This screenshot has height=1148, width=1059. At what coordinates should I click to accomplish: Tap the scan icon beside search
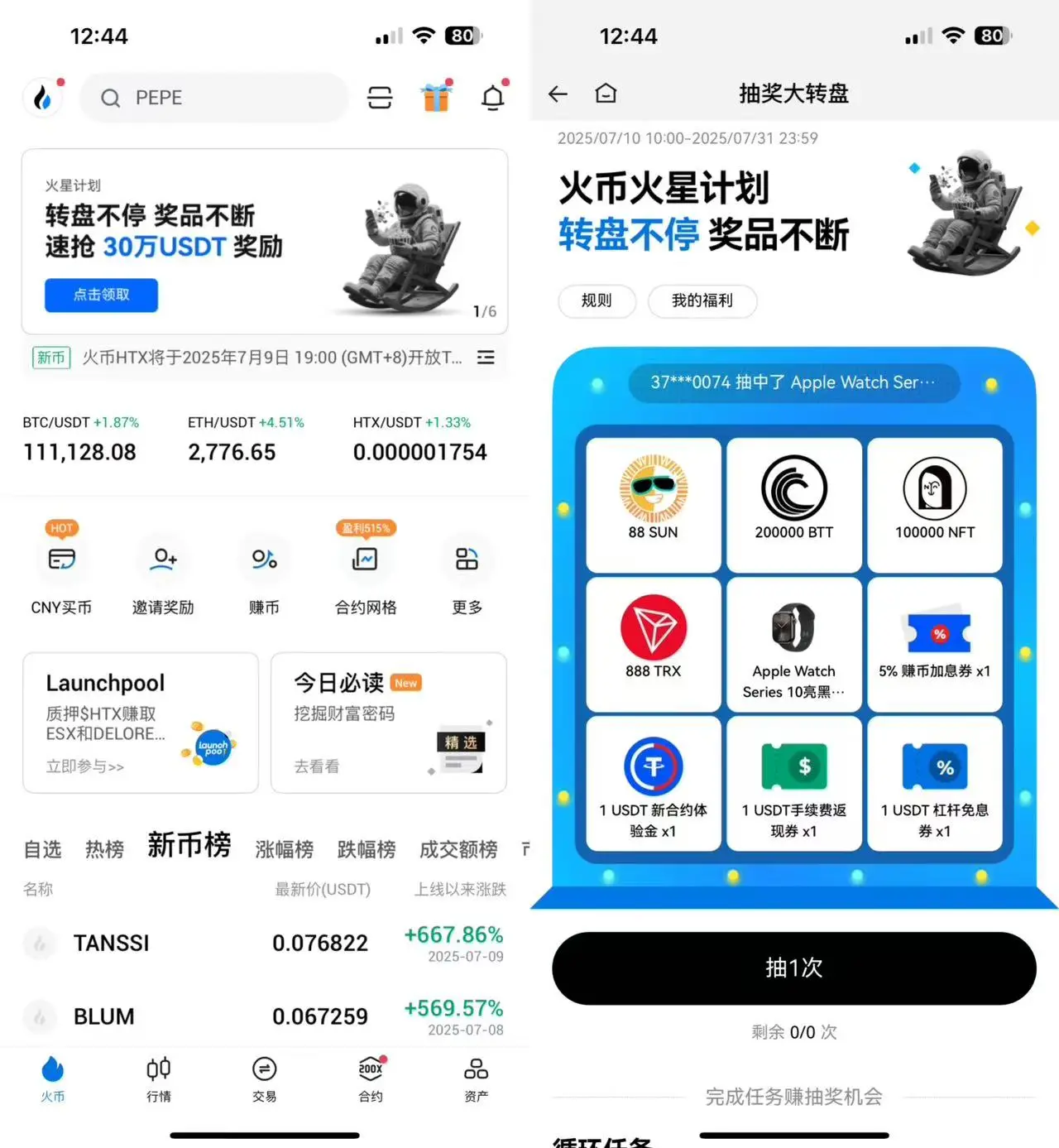tap(380, 98)
